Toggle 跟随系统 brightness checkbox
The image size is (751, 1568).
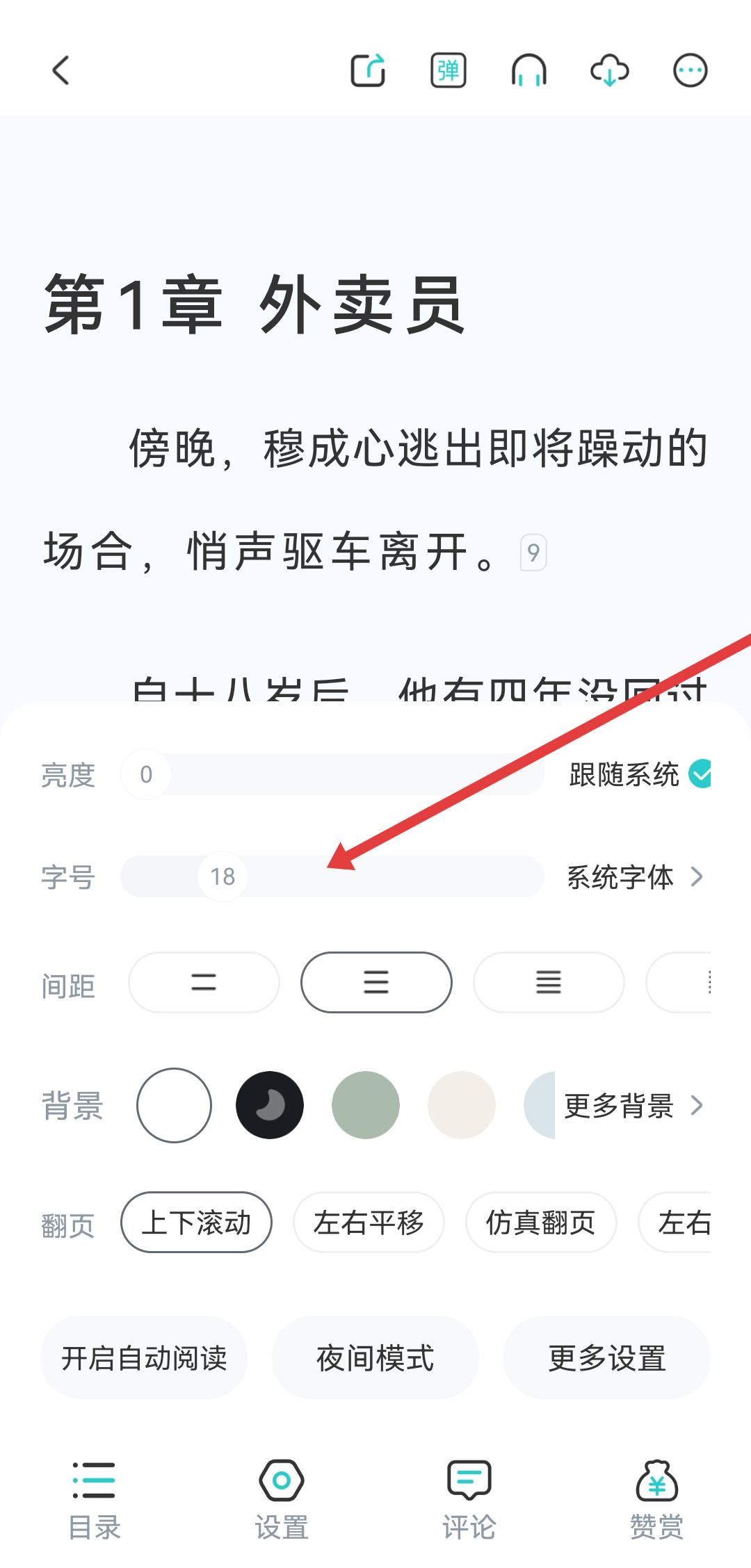tap(699, 774)
